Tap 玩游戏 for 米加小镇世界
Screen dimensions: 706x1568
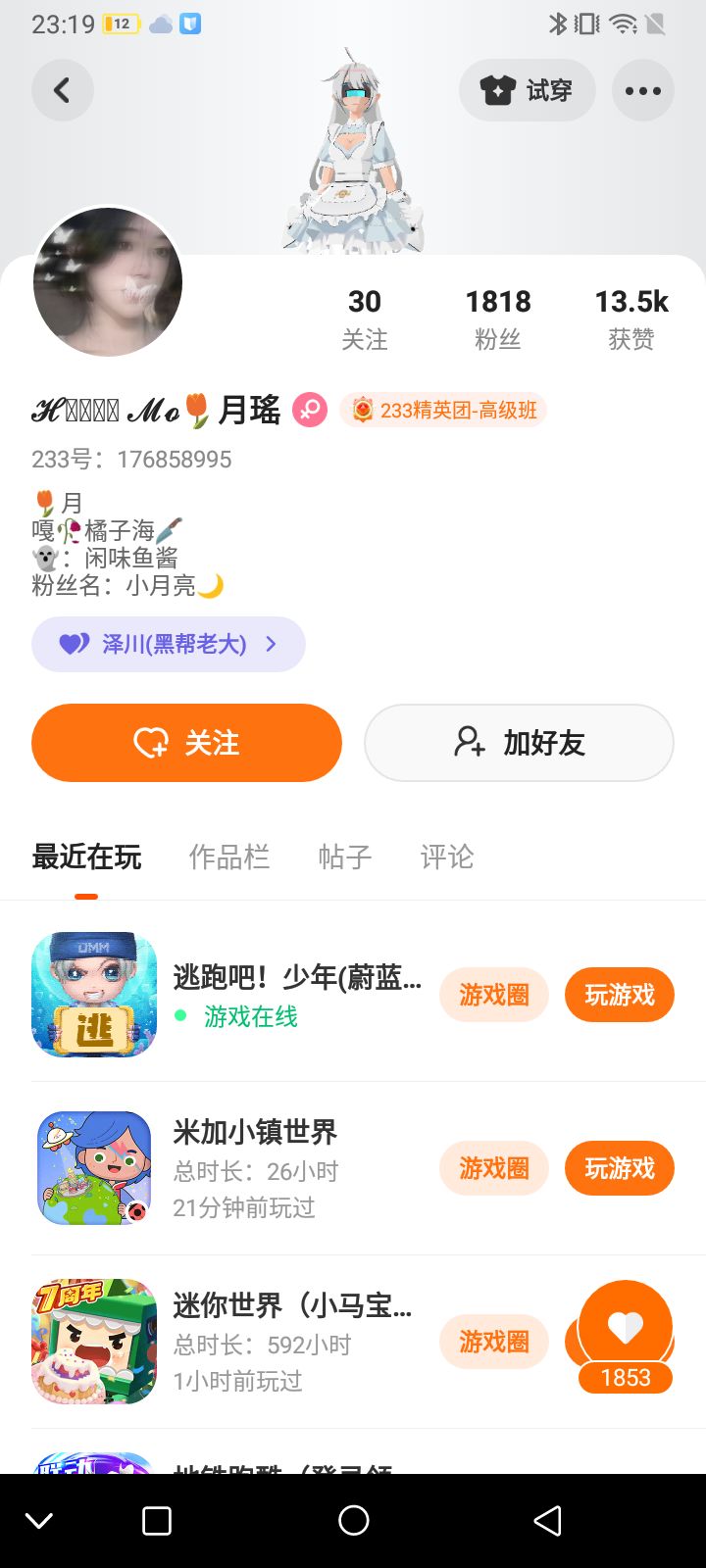pos(619,1168)
